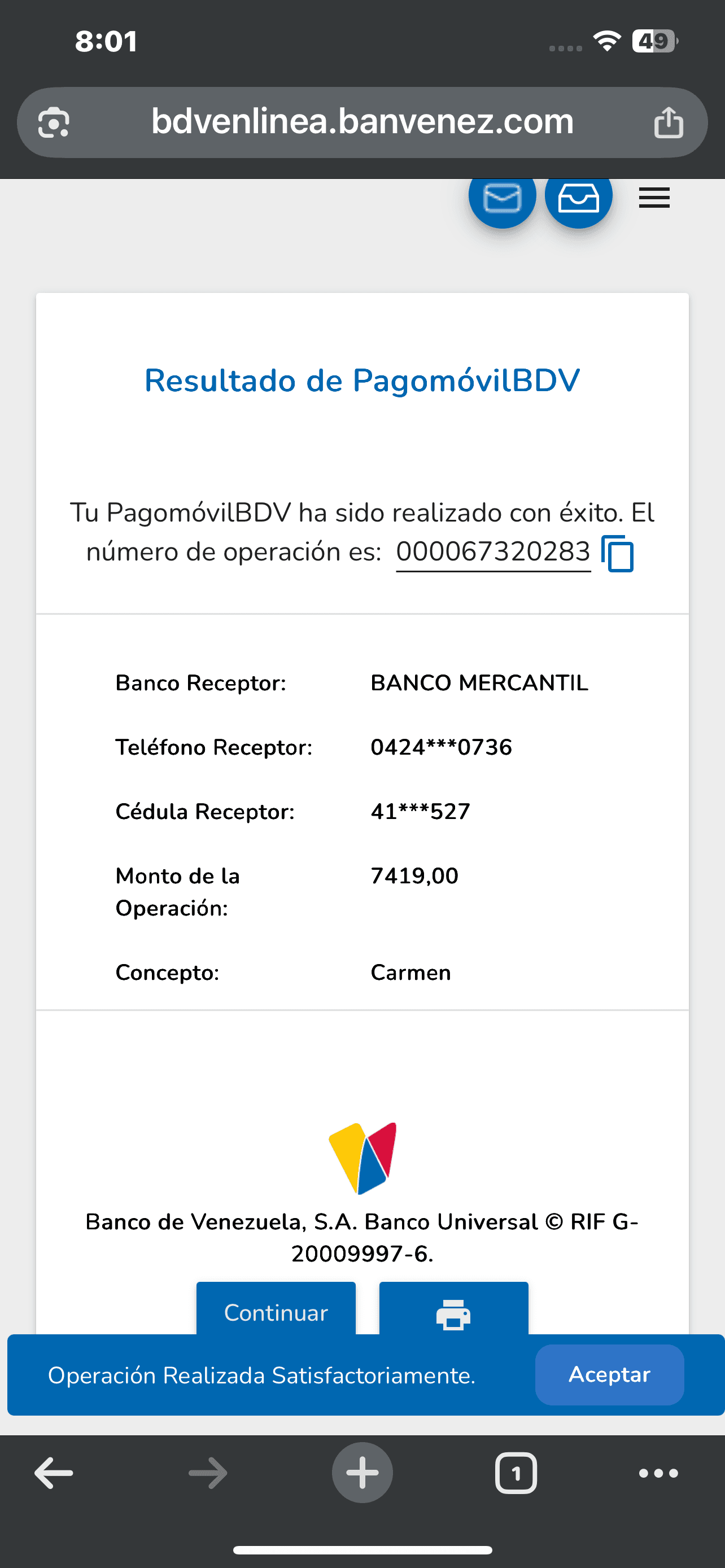The height and width of the screenshot is (1568, 725).
Task: Copy the operation number
Action: click(617, 553)
